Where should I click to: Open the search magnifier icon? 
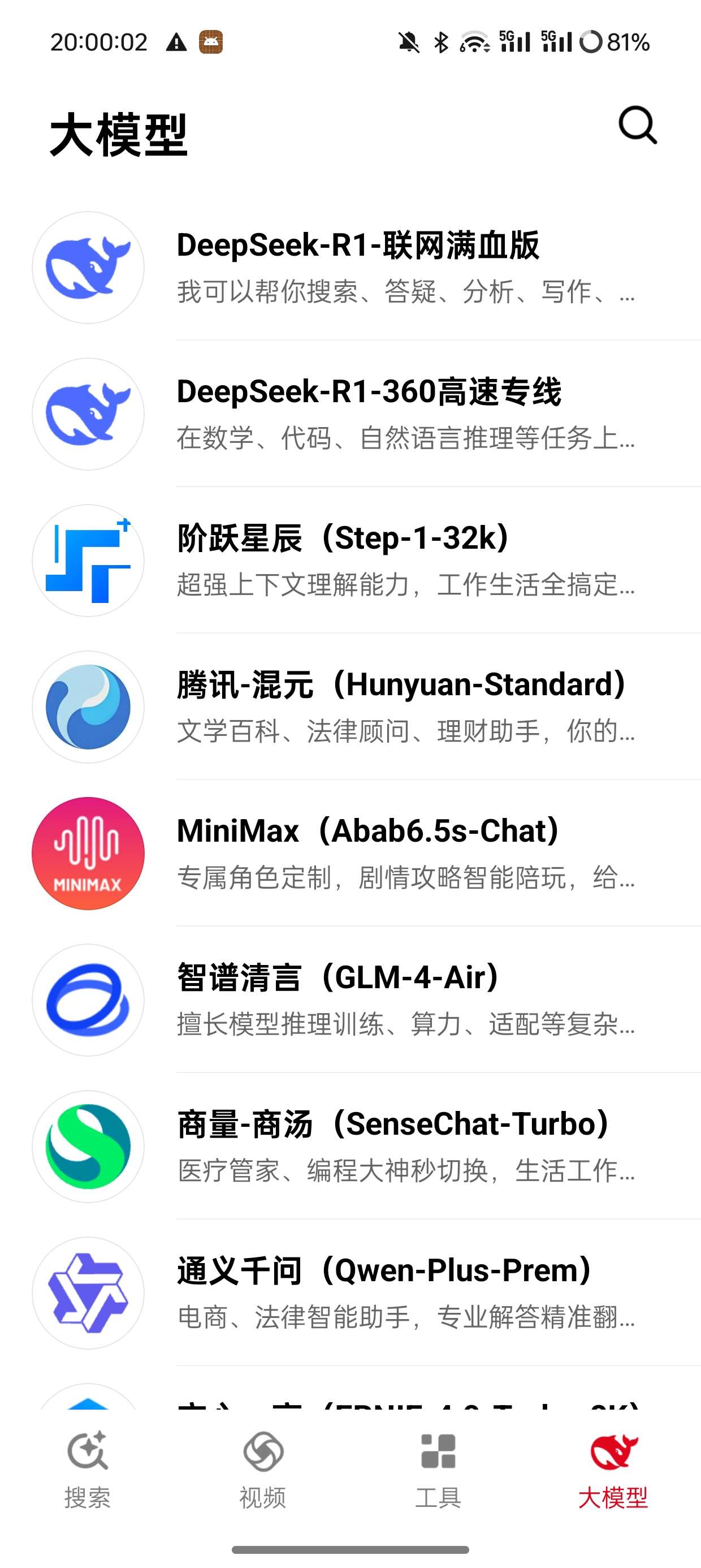(x=637, y=126)
